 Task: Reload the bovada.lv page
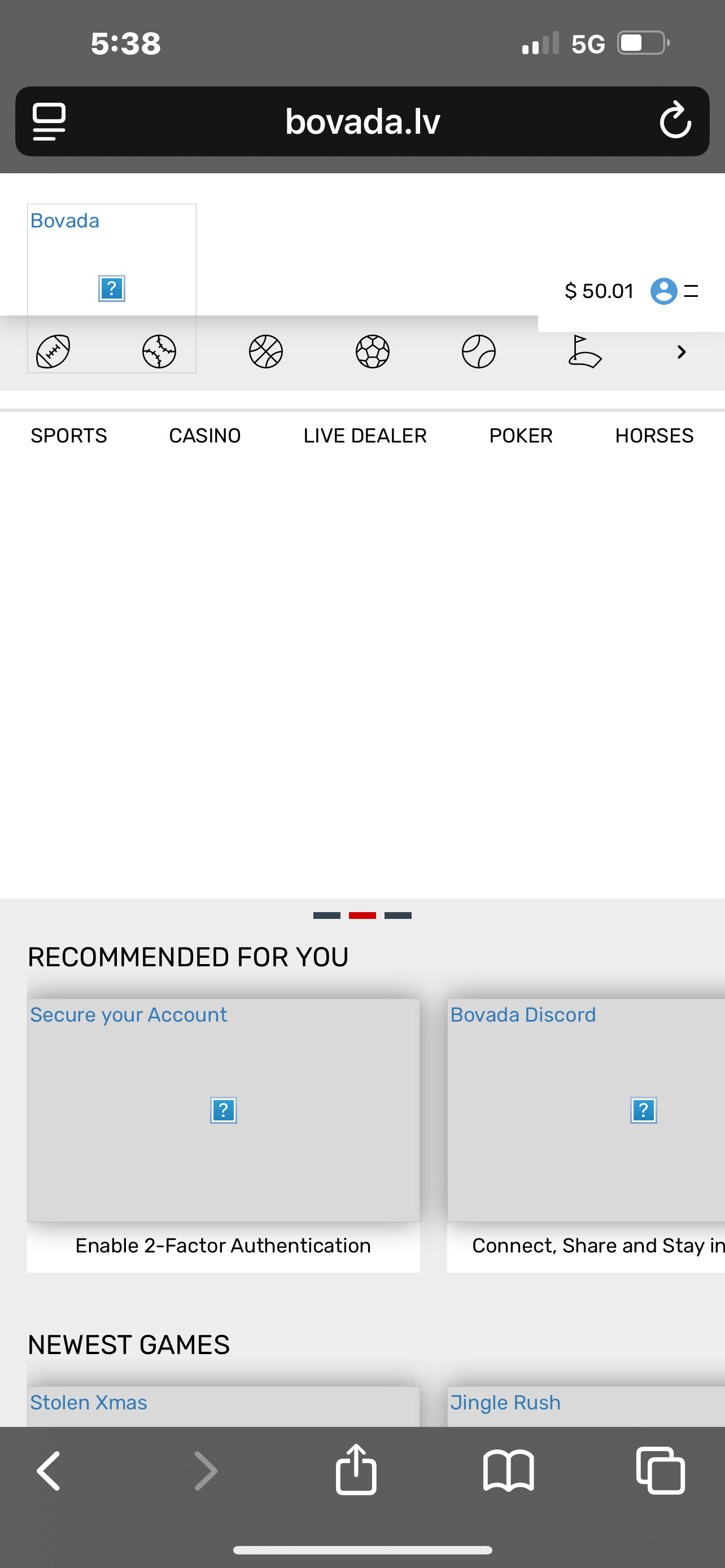click(x=675, y=121)
